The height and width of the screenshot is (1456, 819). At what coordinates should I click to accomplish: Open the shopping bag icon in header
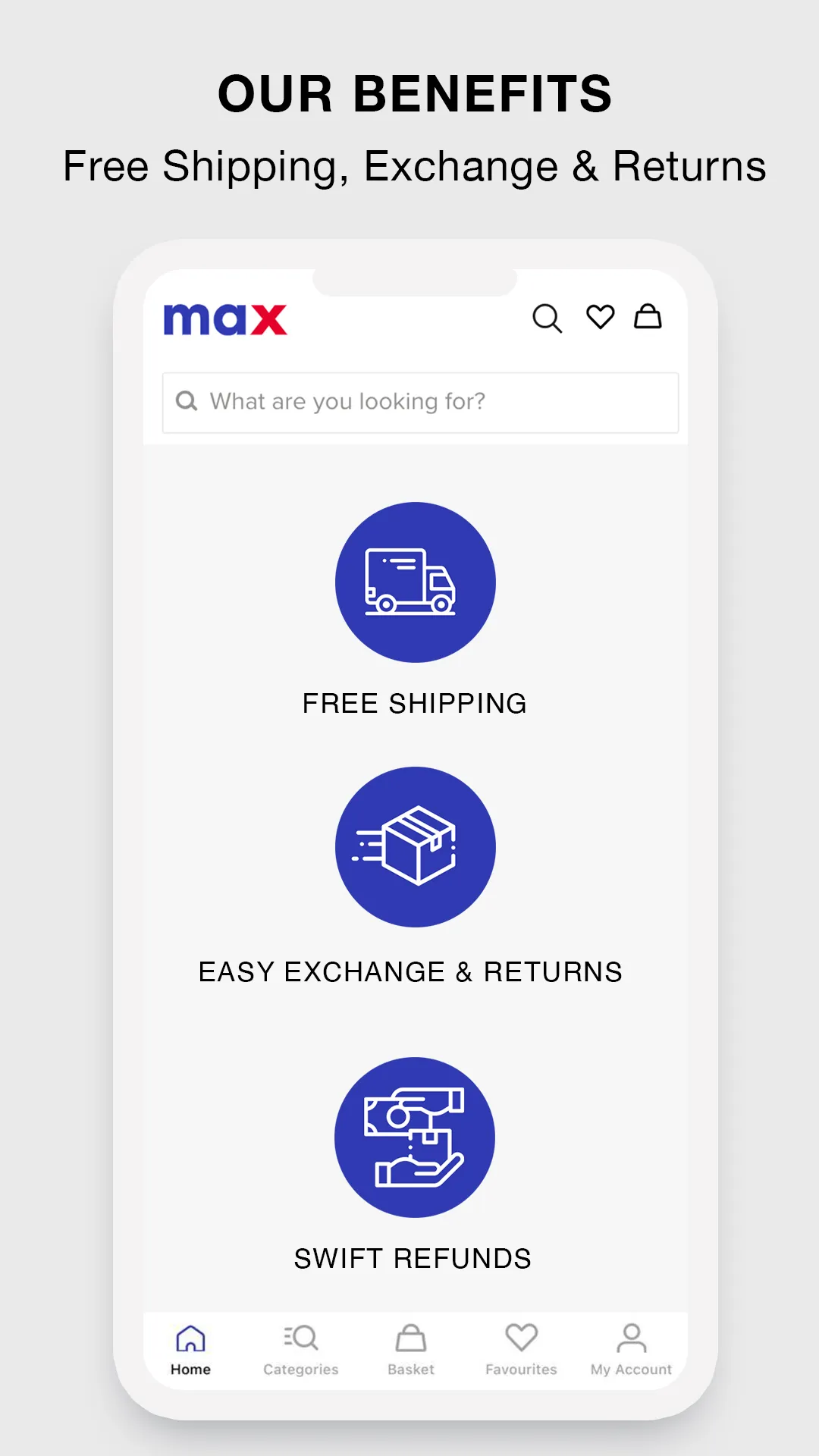coord(648,318)
